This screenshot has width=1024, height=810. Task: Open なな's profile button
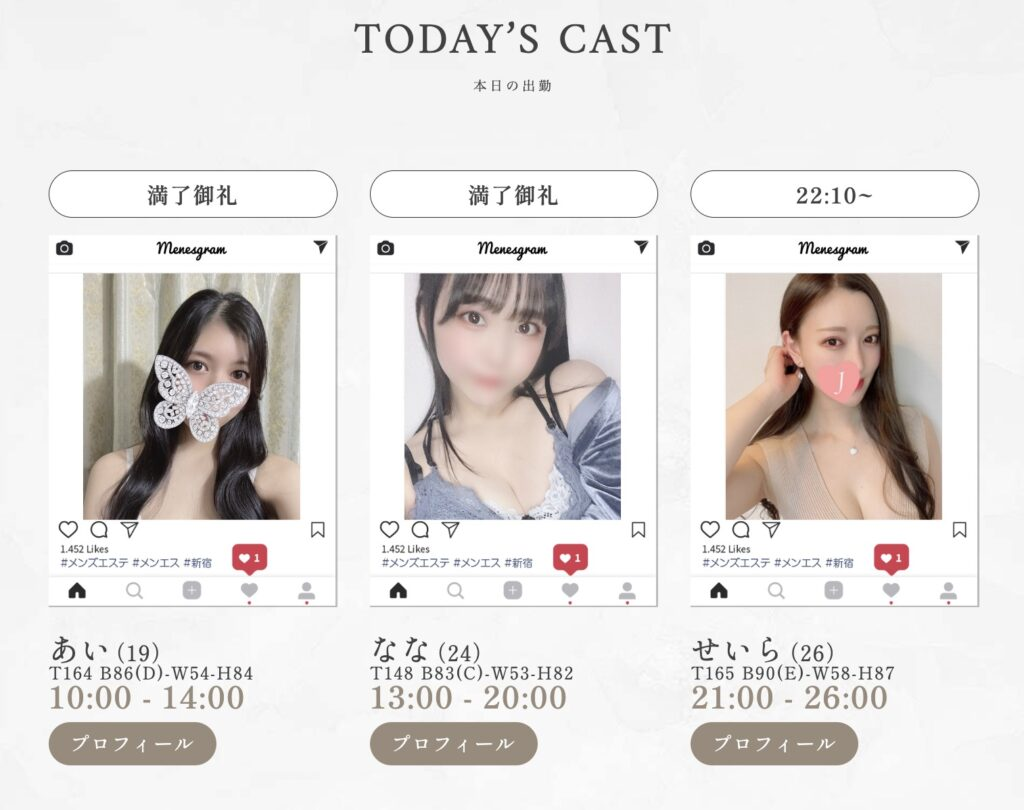pyautogui.click(x=453, y=744)
